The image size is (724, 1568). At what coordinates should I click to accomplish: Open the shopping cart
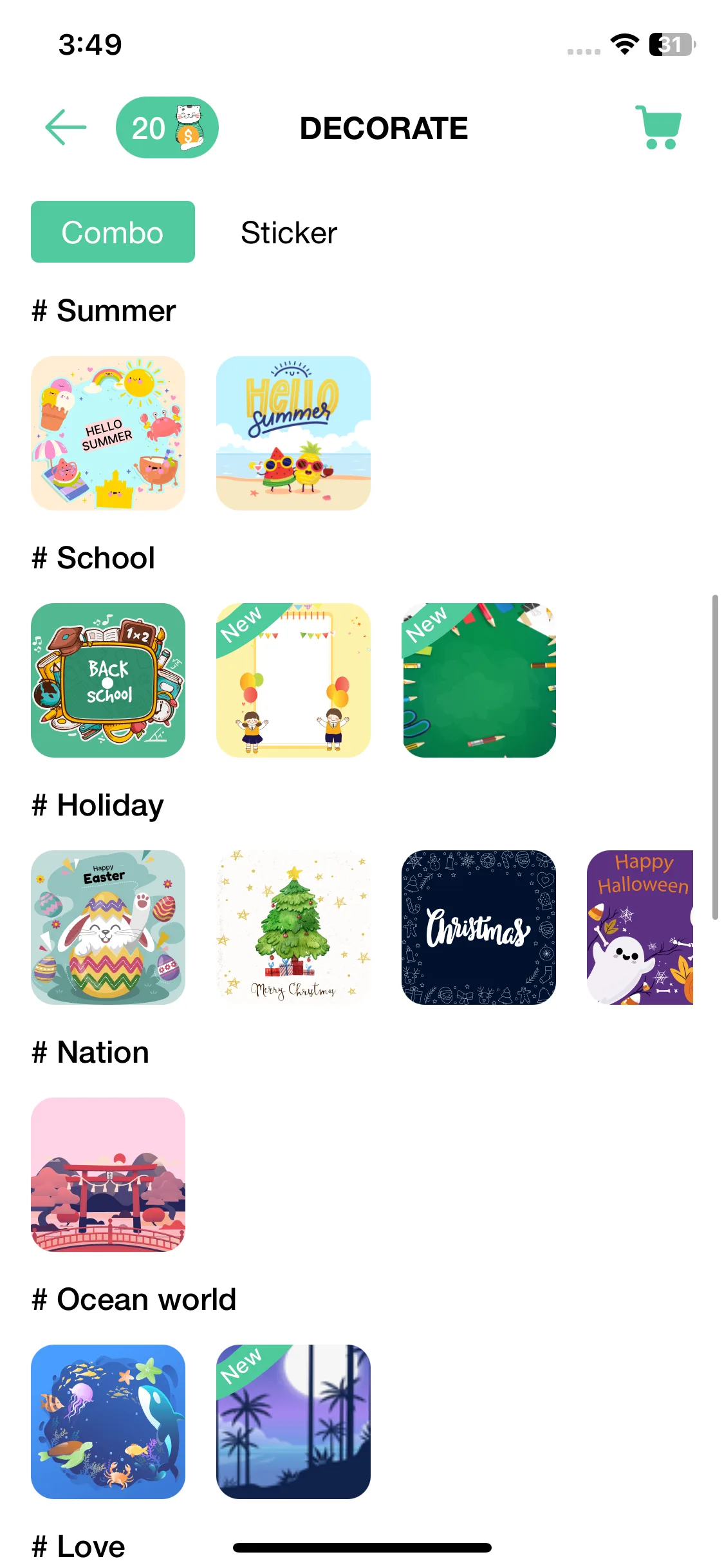click(x=658, y=127)
